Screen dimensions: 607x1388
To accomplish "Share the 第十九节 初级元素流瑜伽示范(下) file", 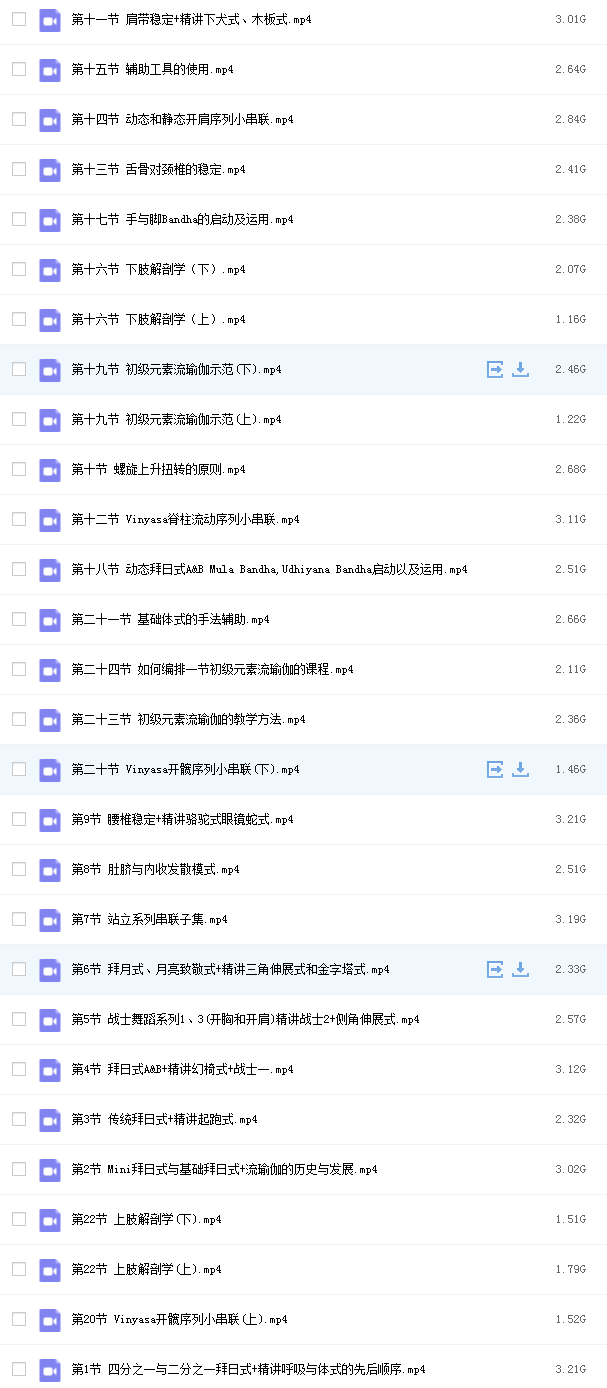I will tap(495, 369).
